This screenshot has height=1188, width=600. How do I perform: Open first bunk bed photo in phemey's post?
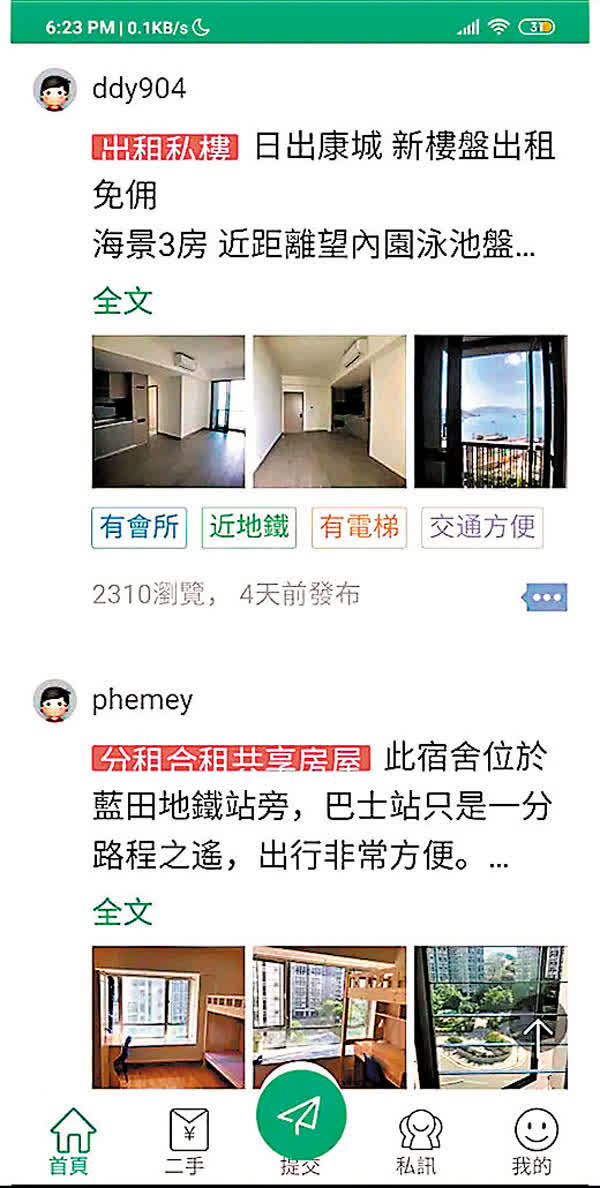(168, 1017)
